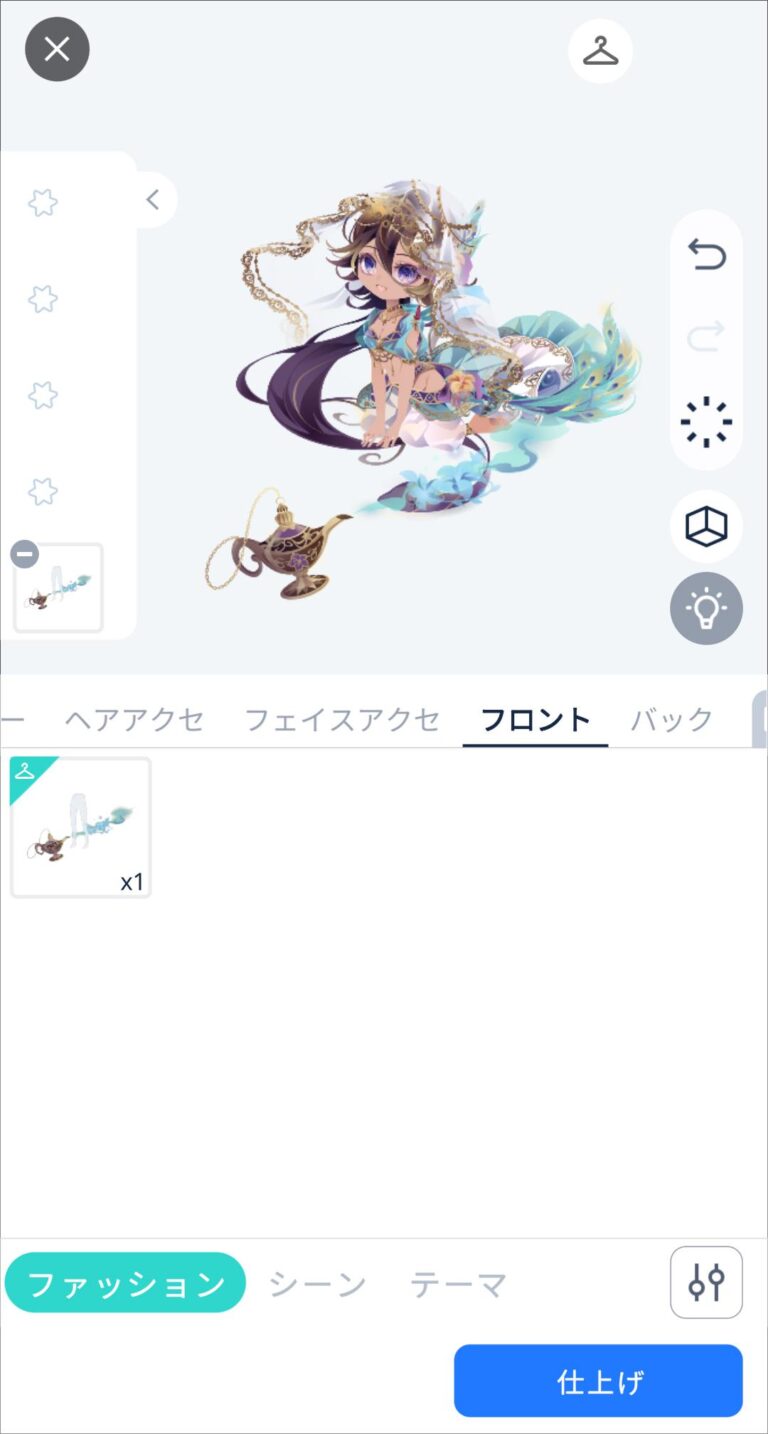Go to the バック tab
768x1434 pixels.
672,719
